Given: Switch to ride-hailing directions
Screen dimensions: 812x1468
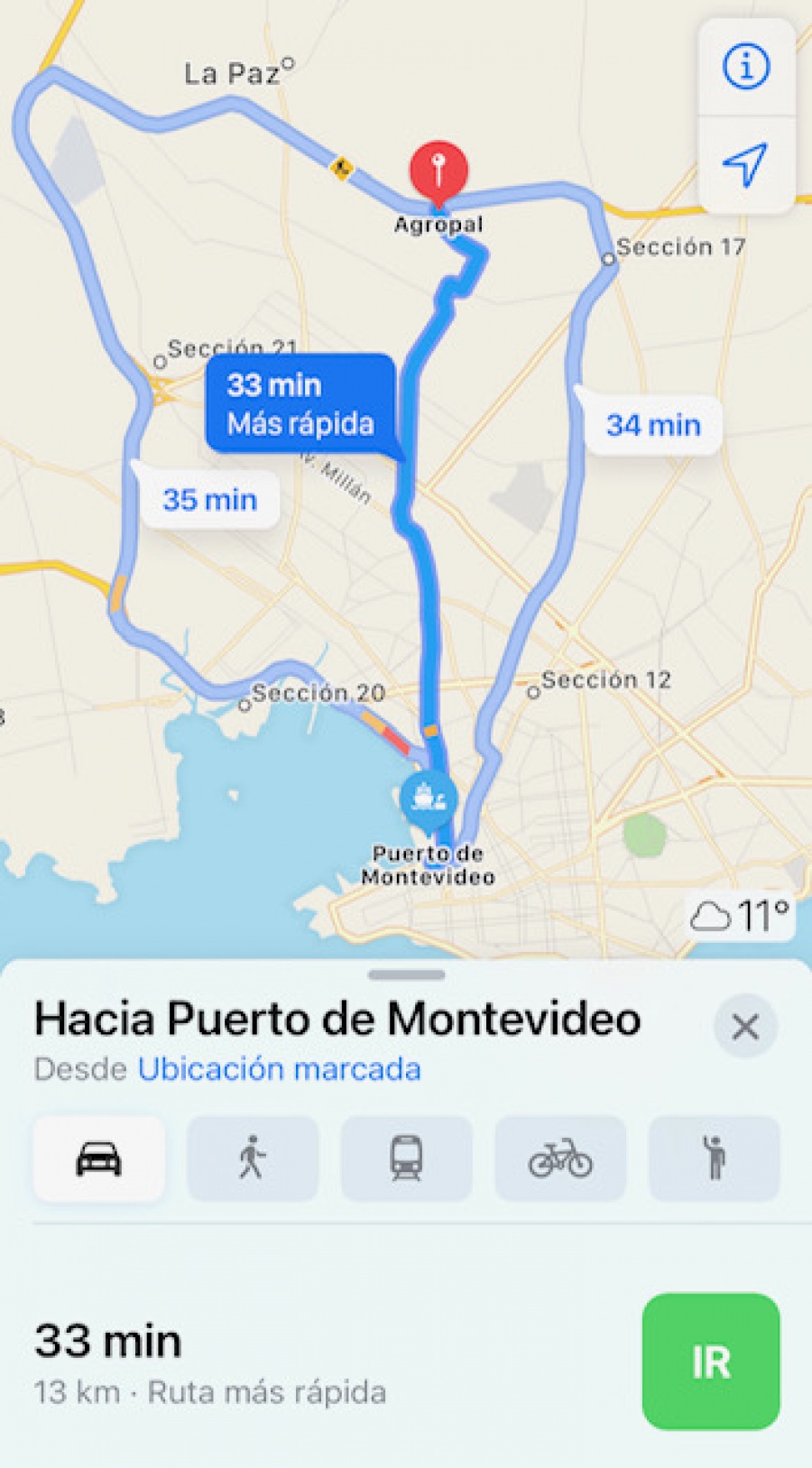Looking at the screenshot, I should coord(714,1159).
